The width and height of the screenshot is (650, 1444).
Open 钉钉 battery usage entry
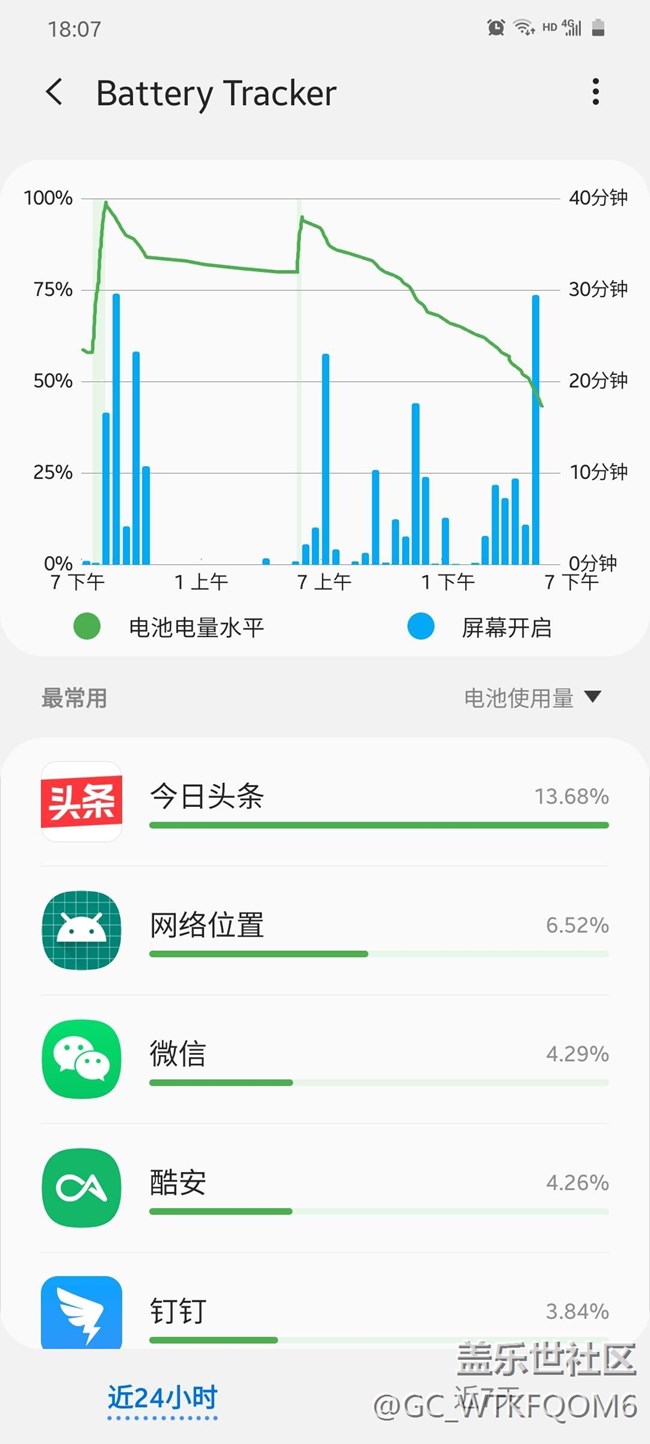click(x=325, y=1312)
